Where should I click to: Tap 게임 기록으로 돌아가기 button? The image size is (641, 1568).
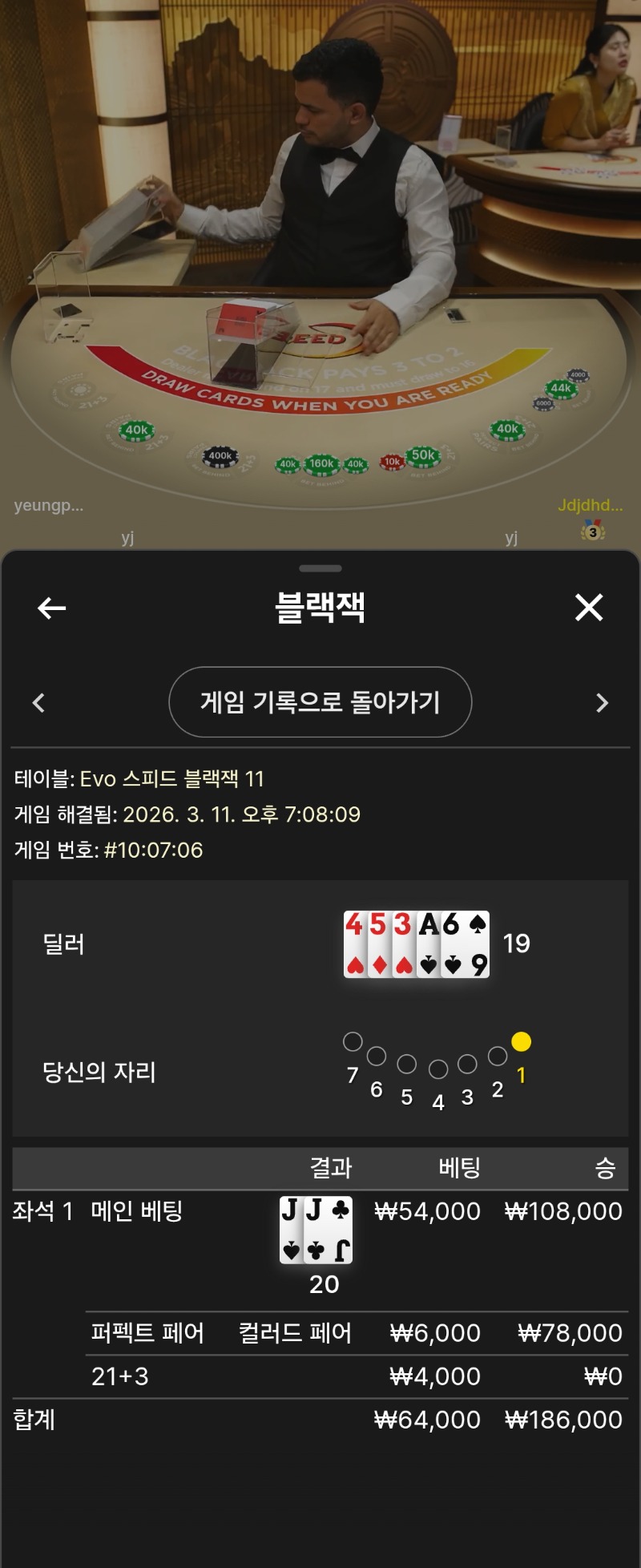320,702
